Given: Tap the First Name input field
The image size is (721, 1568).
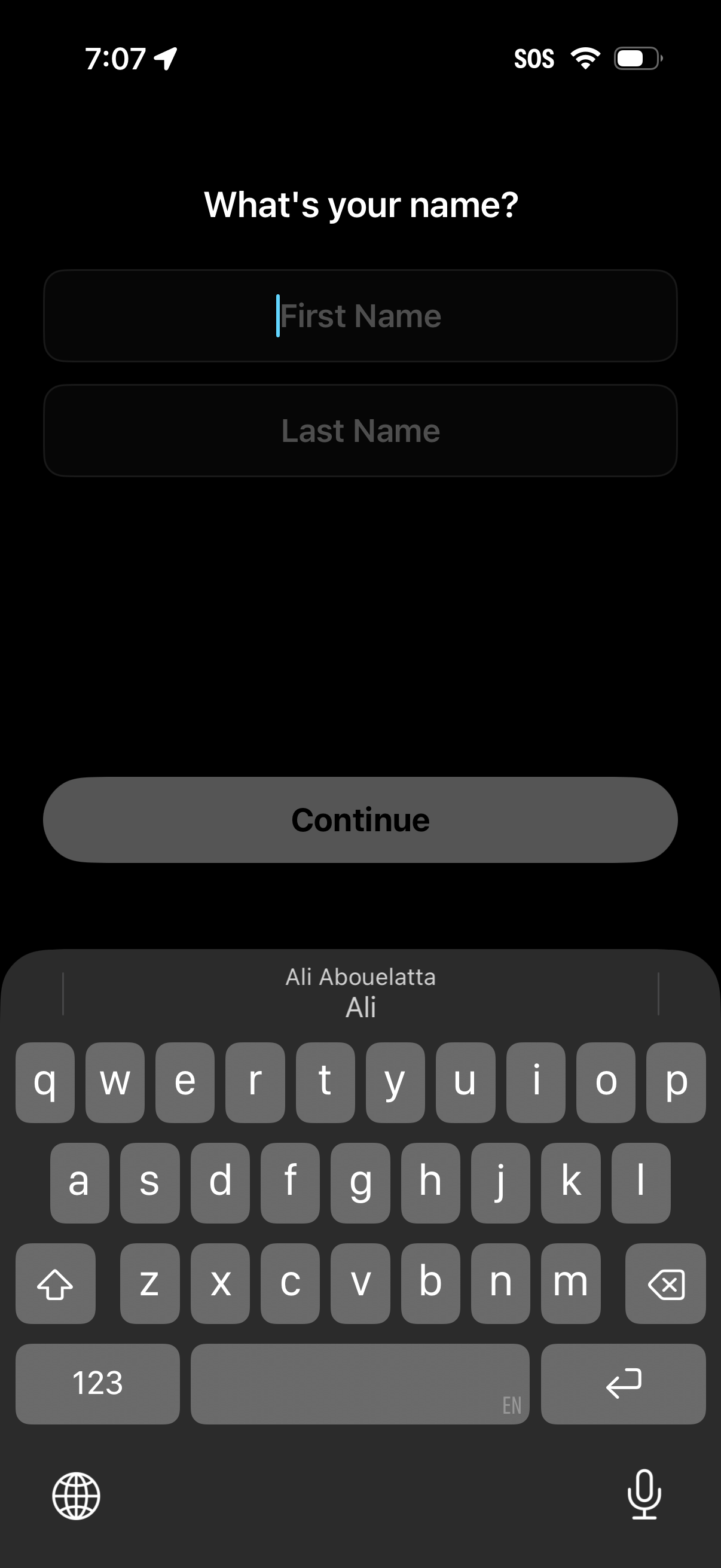Looking at the screenshot, I should point(360,316).
